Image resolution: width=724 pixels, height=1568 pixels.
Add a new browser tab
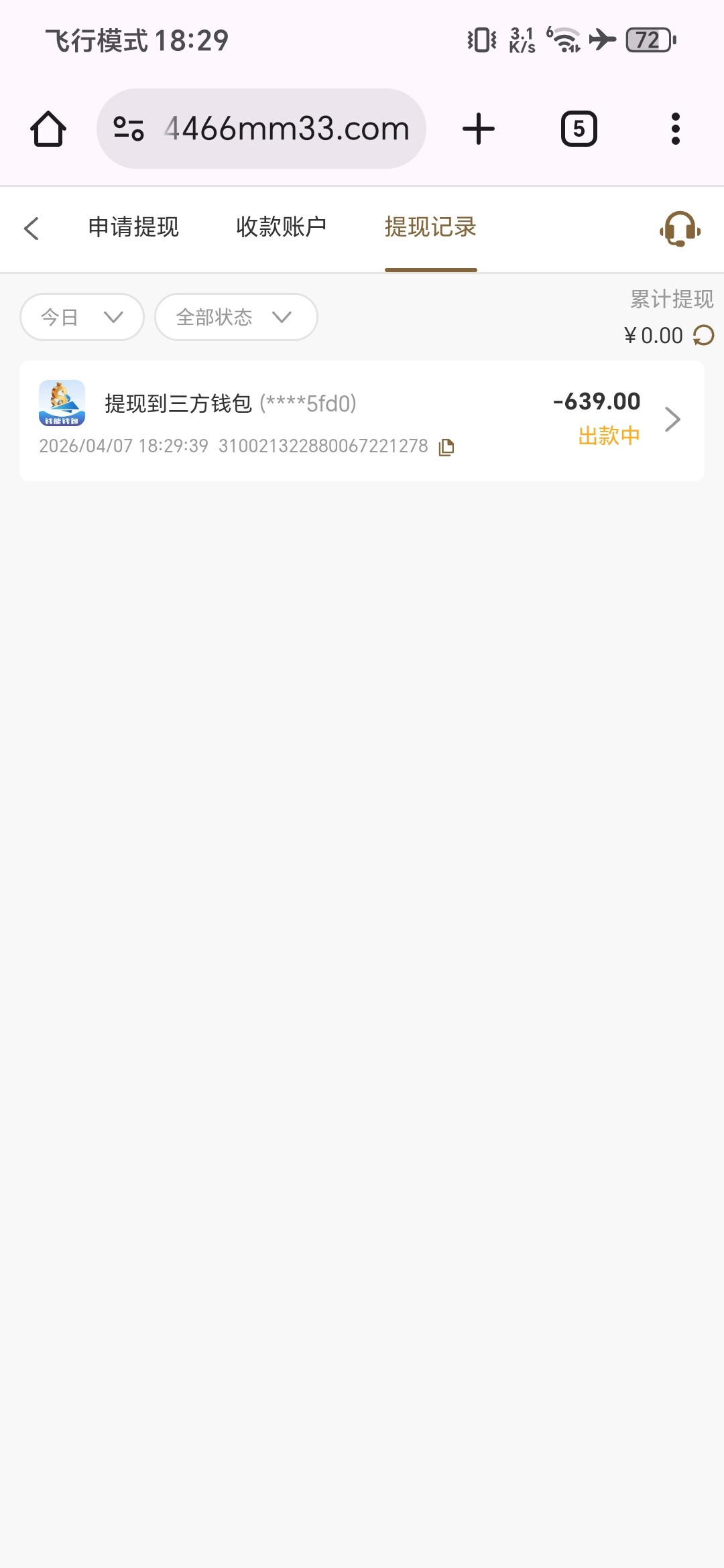[x=479, y=129]
